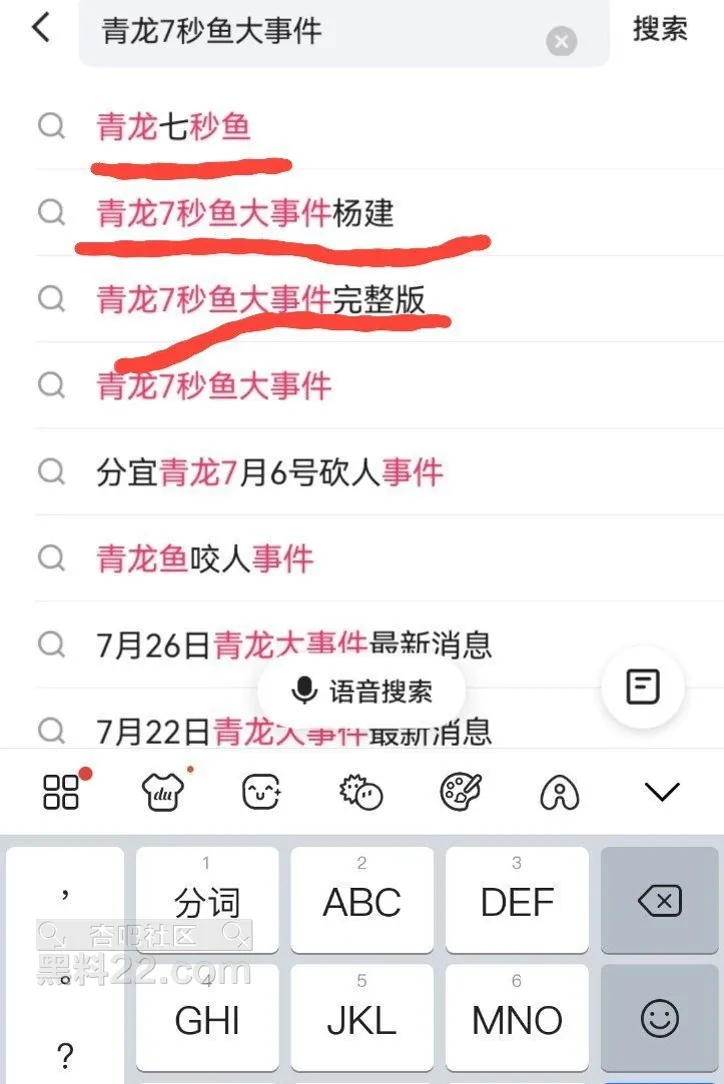Screen dimensions: 724x1084
Task: Tap the 分词 key
Action: (207, 902)
